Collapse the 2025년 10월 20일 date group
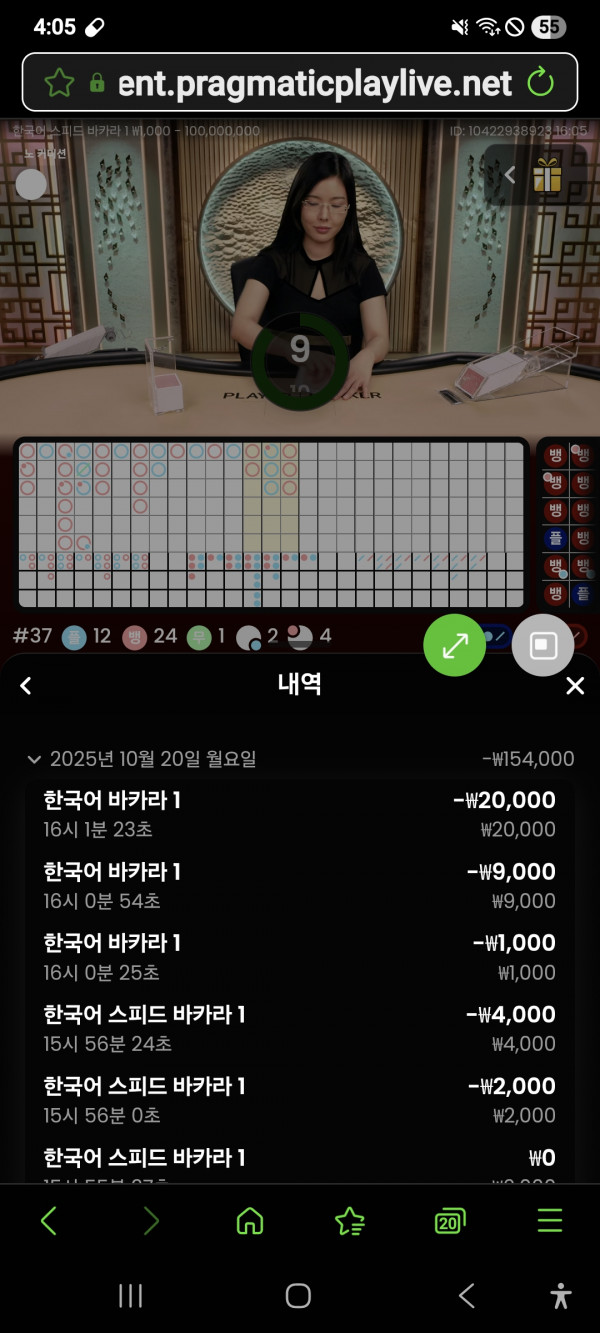 click(35, 759)
